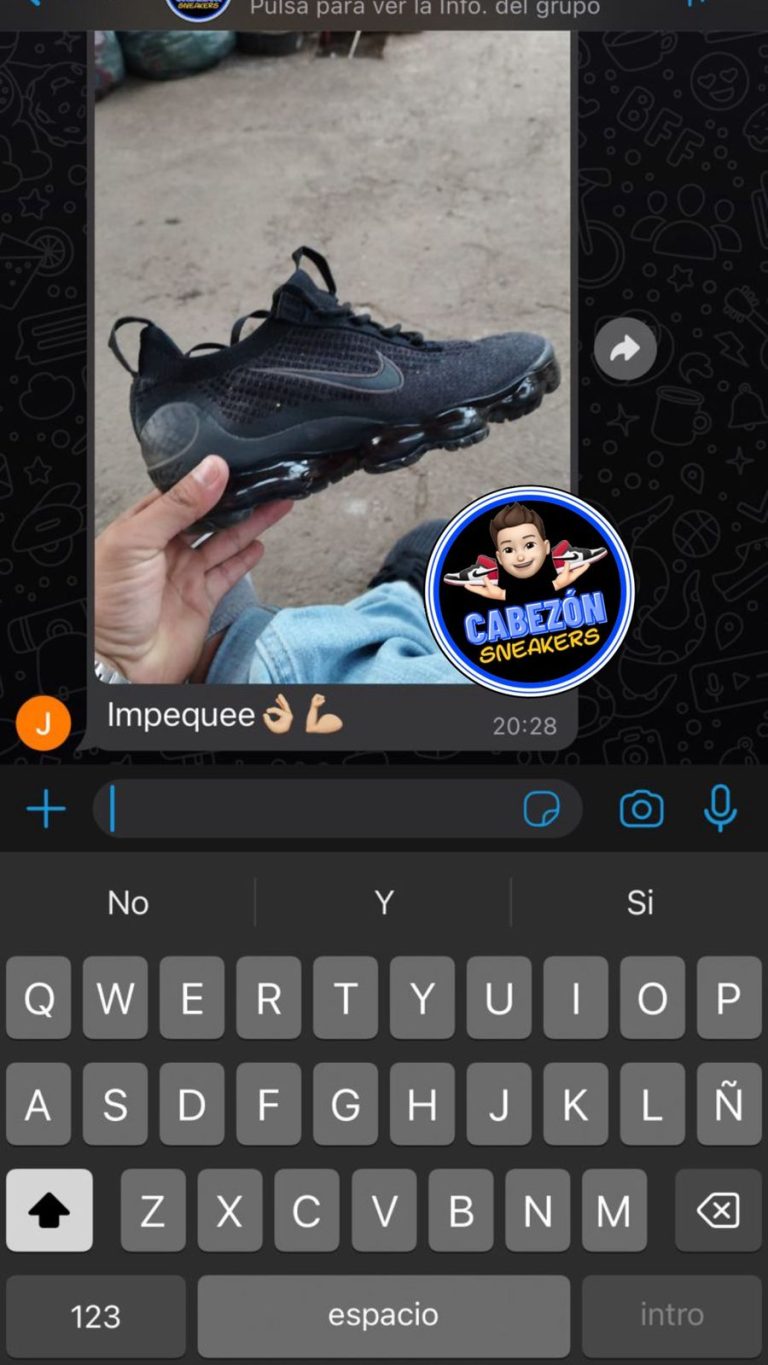Screen dimensions: 768x1365
Task: Tap the keyboard backspace key
Action: [x=718, y=1211]
